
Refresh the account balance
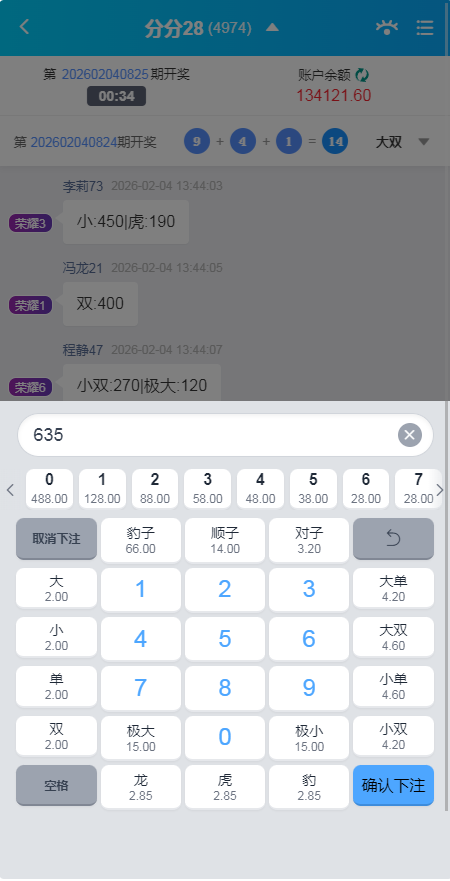point(362,75)
